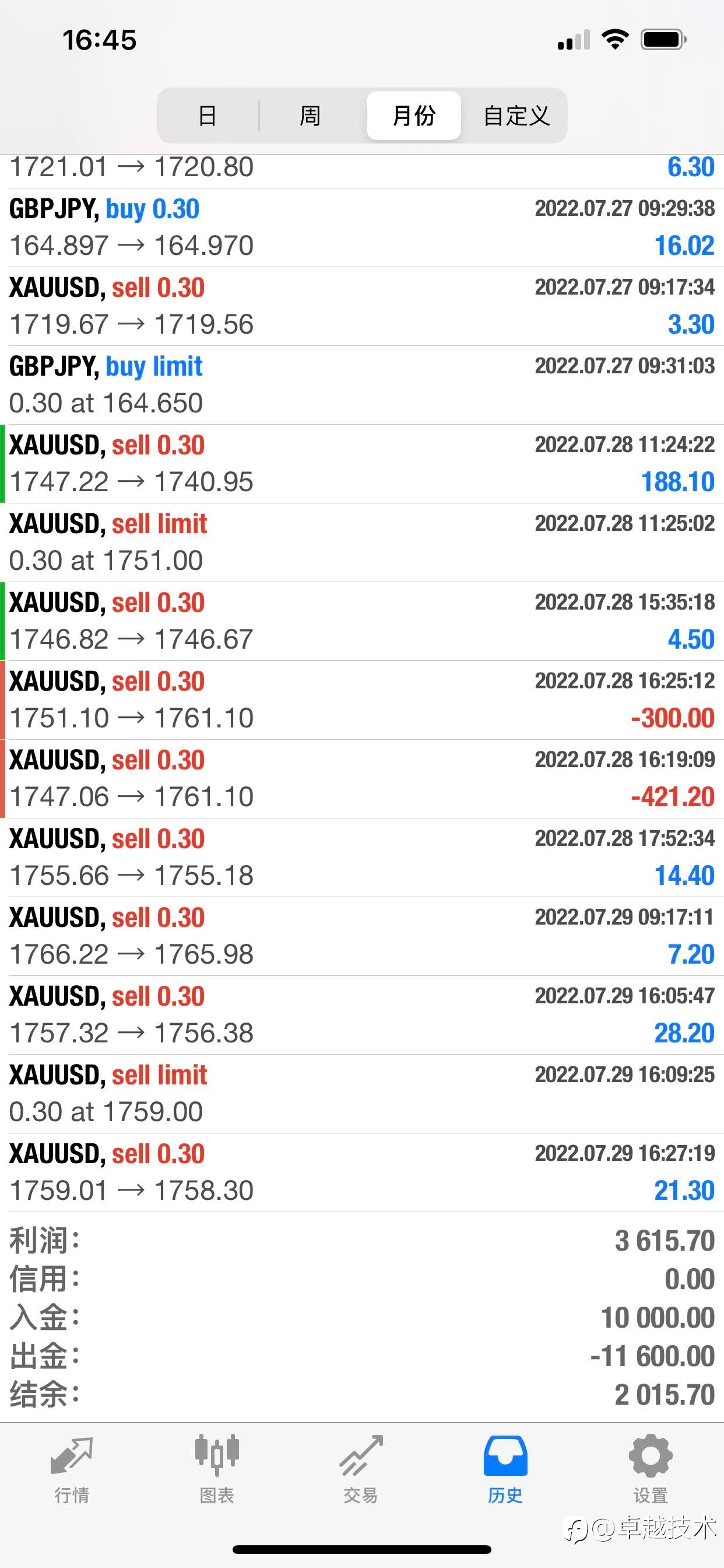This screenshot has height=1568, width=724.
Task: Show details of XAUUSD trade with 28.20 profit
Action: (362, 1016)
